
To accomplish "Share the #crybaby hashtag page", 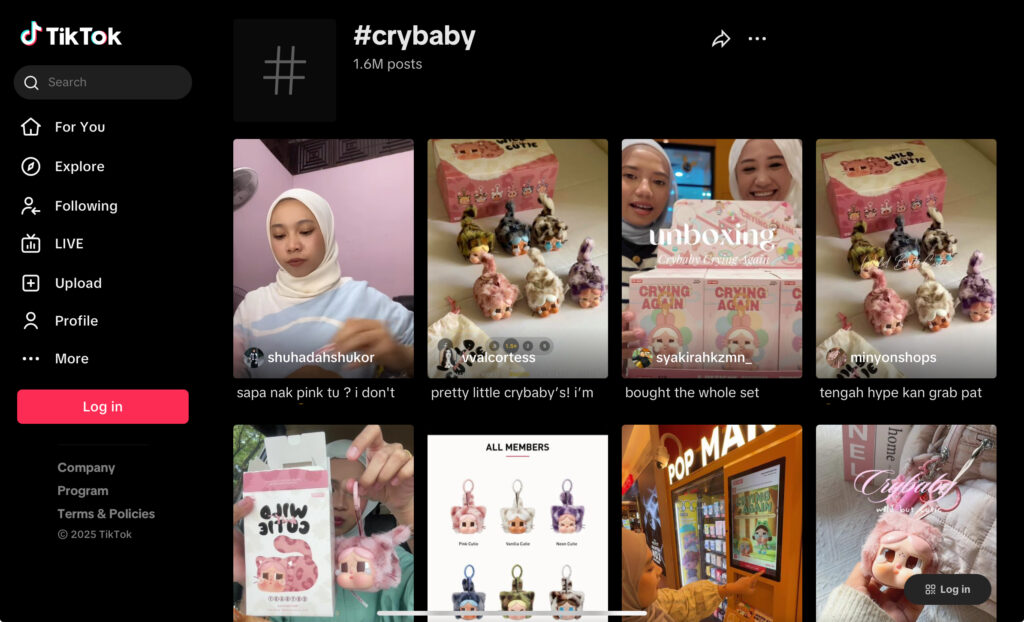I will tap(721, 39).
